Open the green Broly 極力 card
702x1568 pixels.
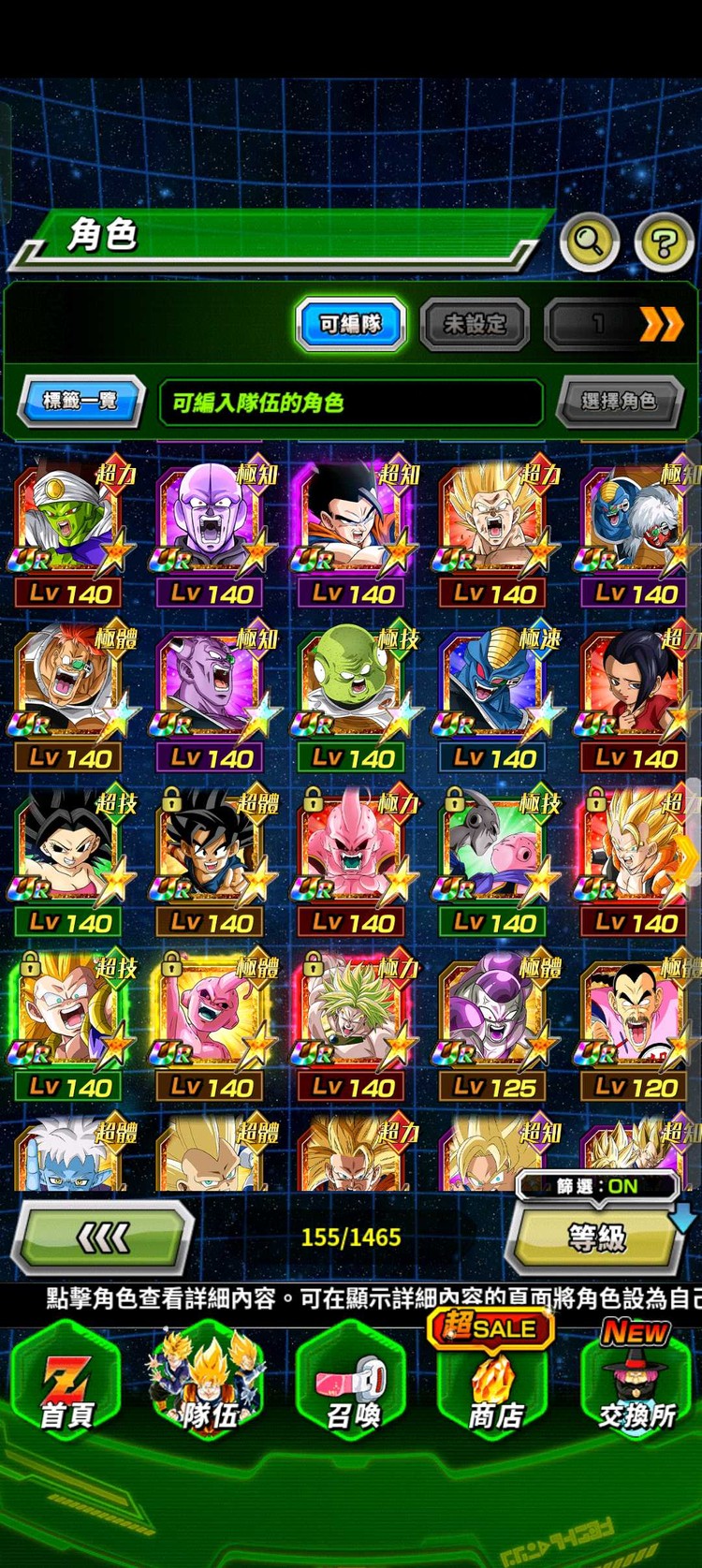coord(352,1025)
